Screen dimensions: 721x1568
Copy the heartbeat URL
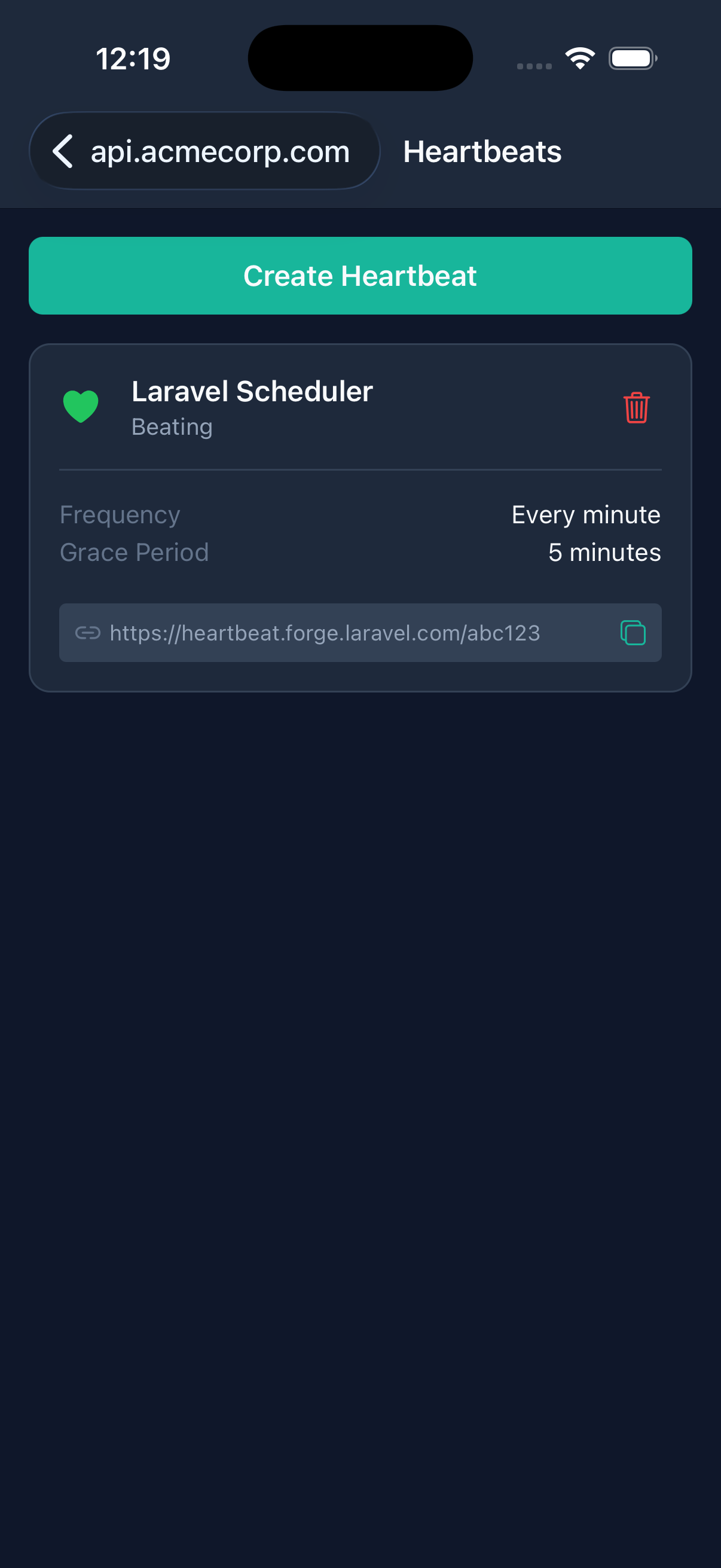632,633
